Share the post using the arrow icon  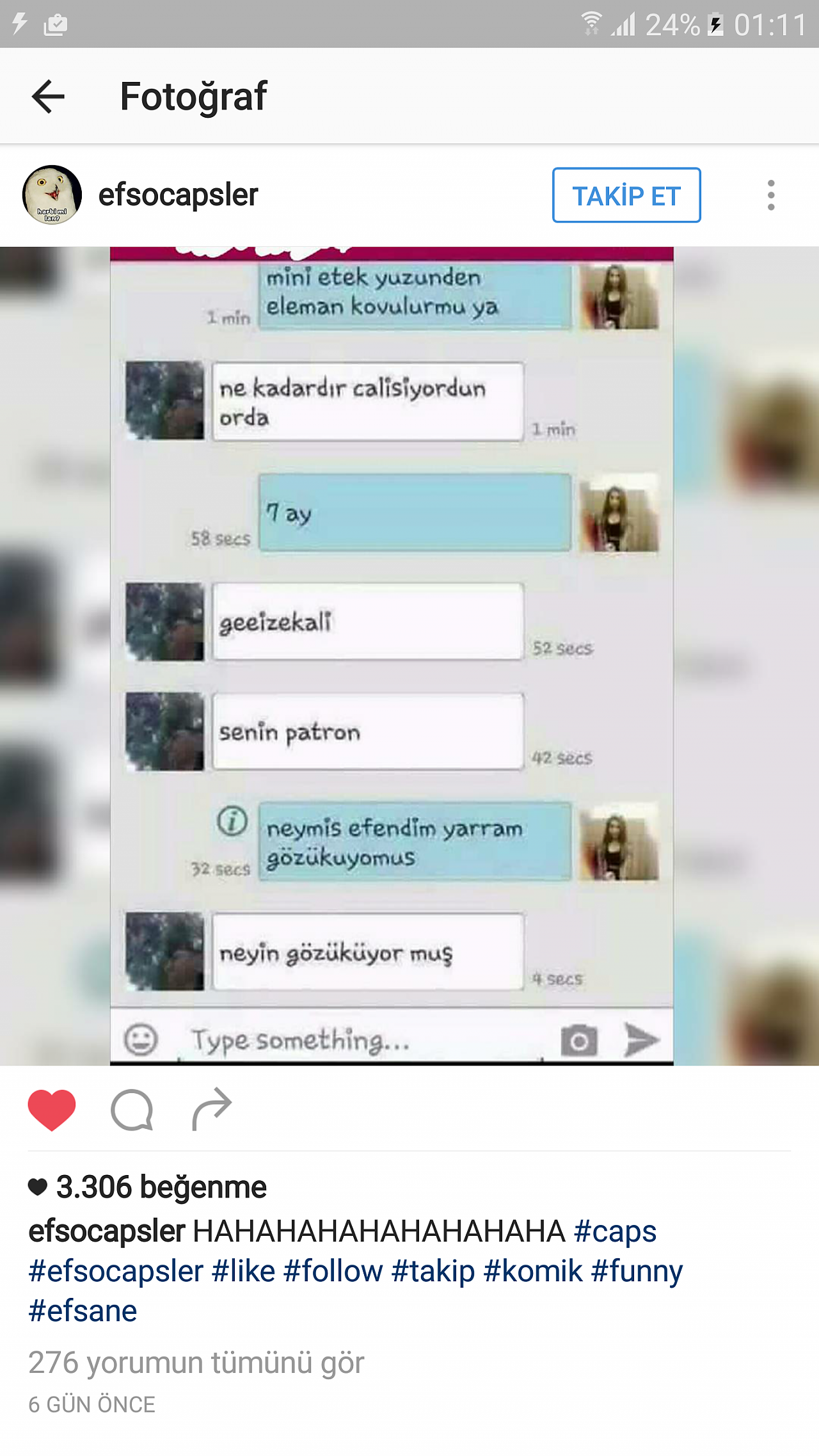point(212,1109)
